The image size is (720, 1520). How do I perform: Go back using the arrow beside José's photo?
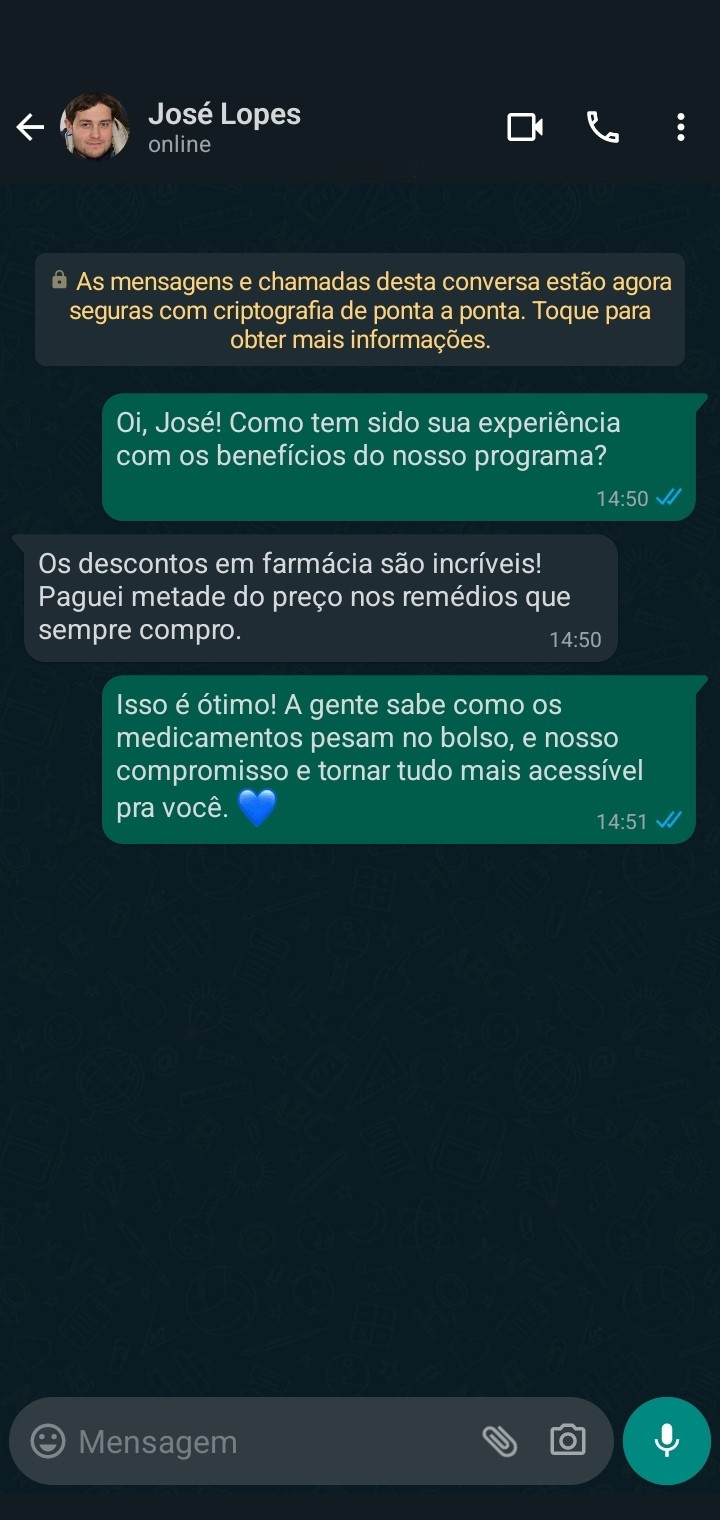click(x=30, y=127)
